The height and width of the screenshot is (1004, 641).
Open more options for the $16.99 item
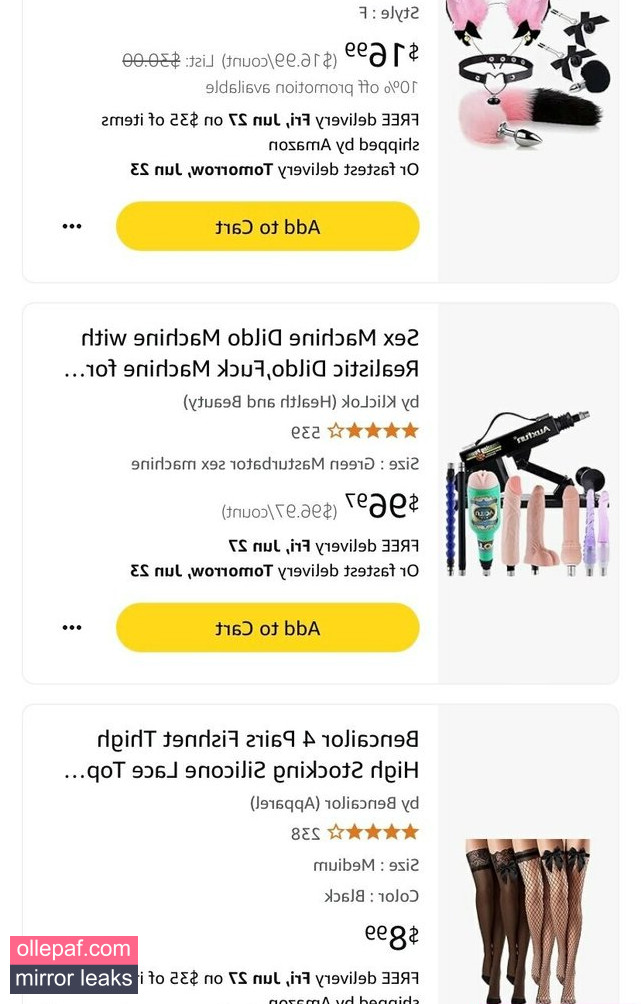(72, 227)
